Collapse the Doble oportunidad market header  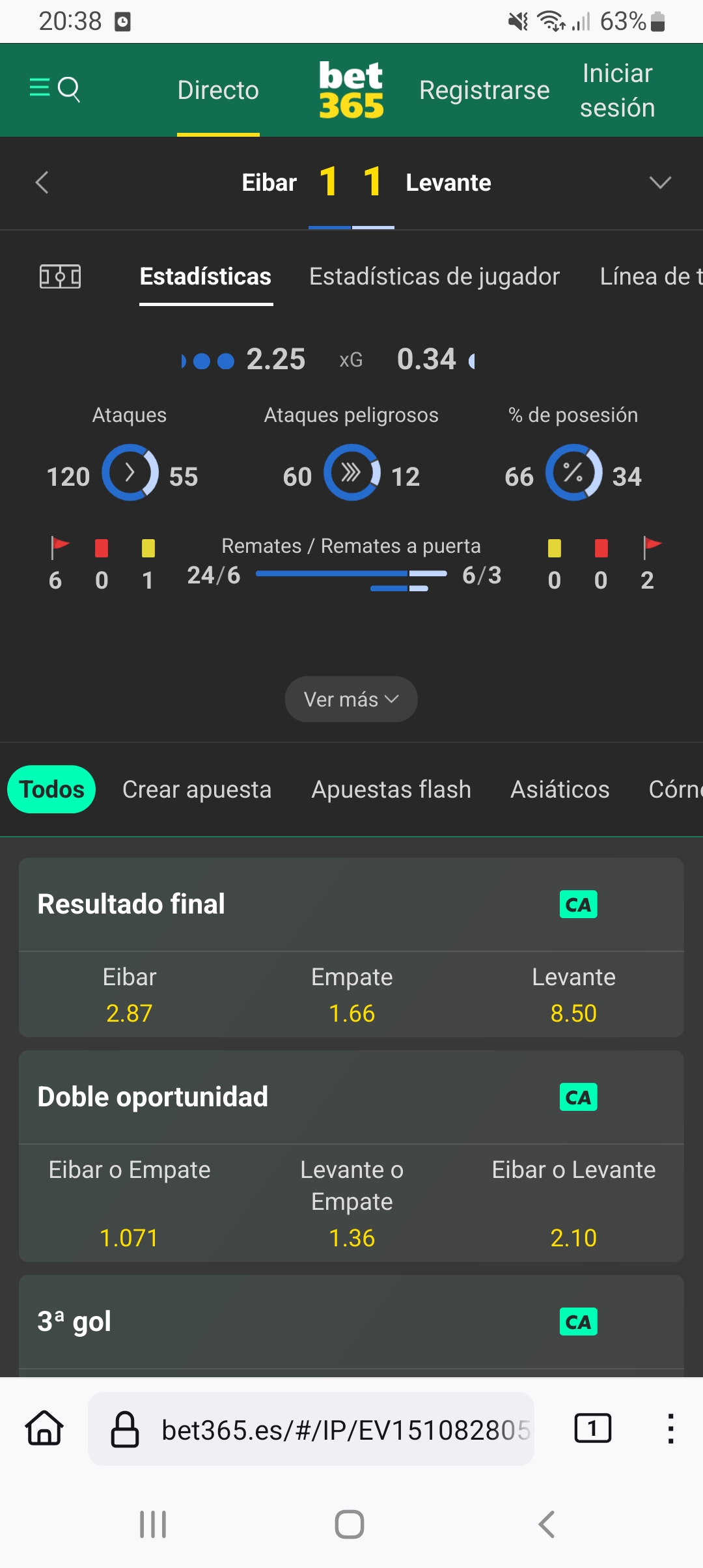point(260,1097)
